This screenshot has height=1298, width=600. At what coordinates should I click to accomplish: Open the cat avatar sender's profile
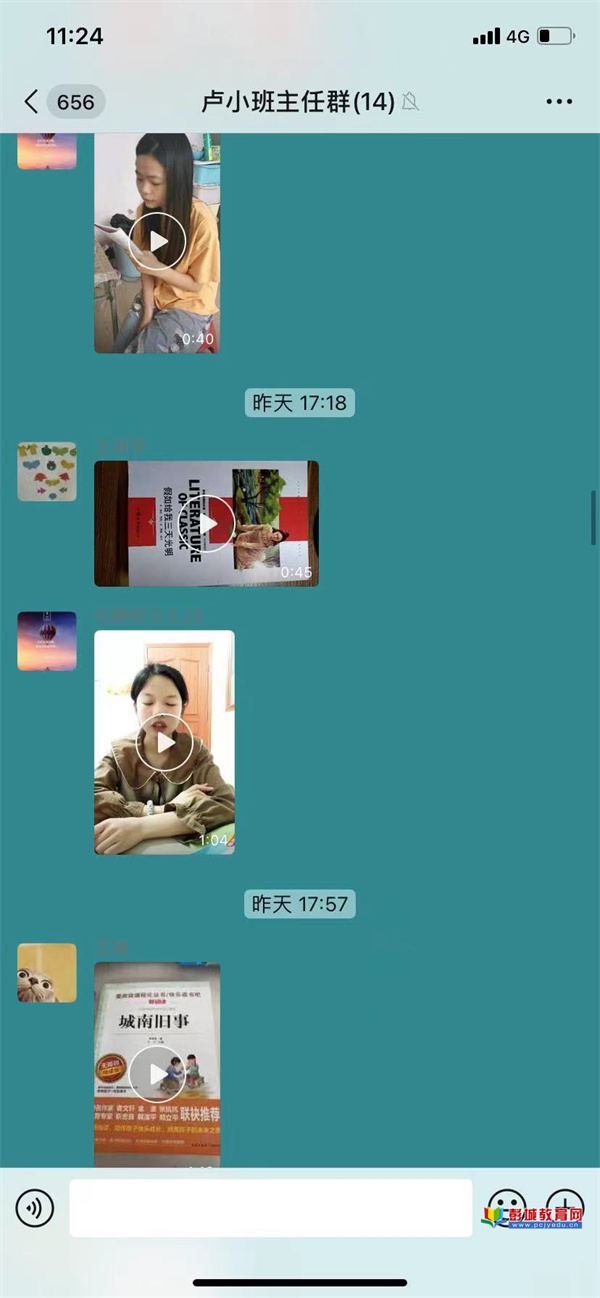click(47, 972)
